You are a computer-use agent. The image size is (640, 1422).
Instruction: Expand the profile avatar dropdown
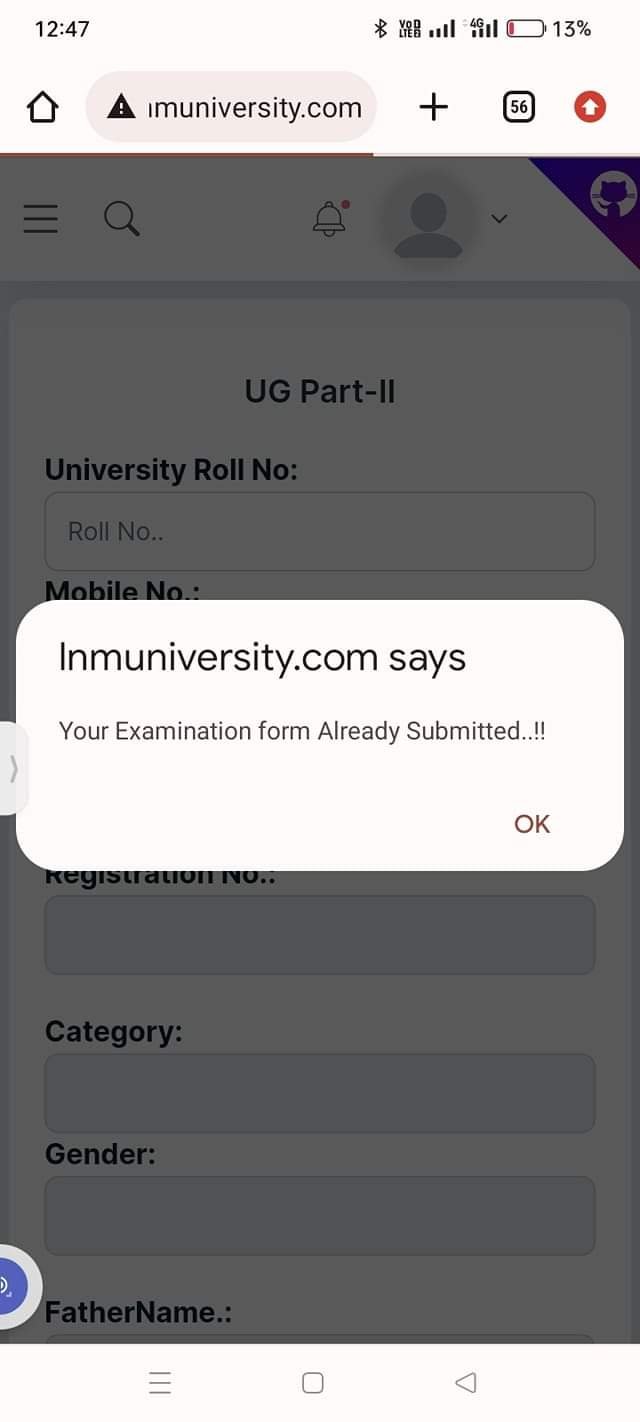coord(500,218)
